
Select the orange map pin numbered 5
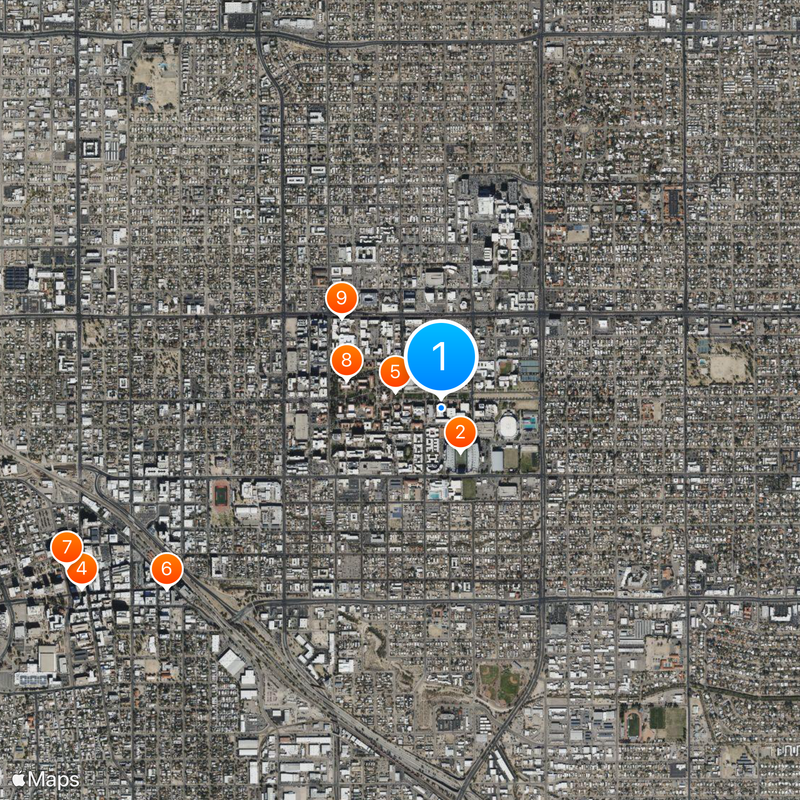395,373
